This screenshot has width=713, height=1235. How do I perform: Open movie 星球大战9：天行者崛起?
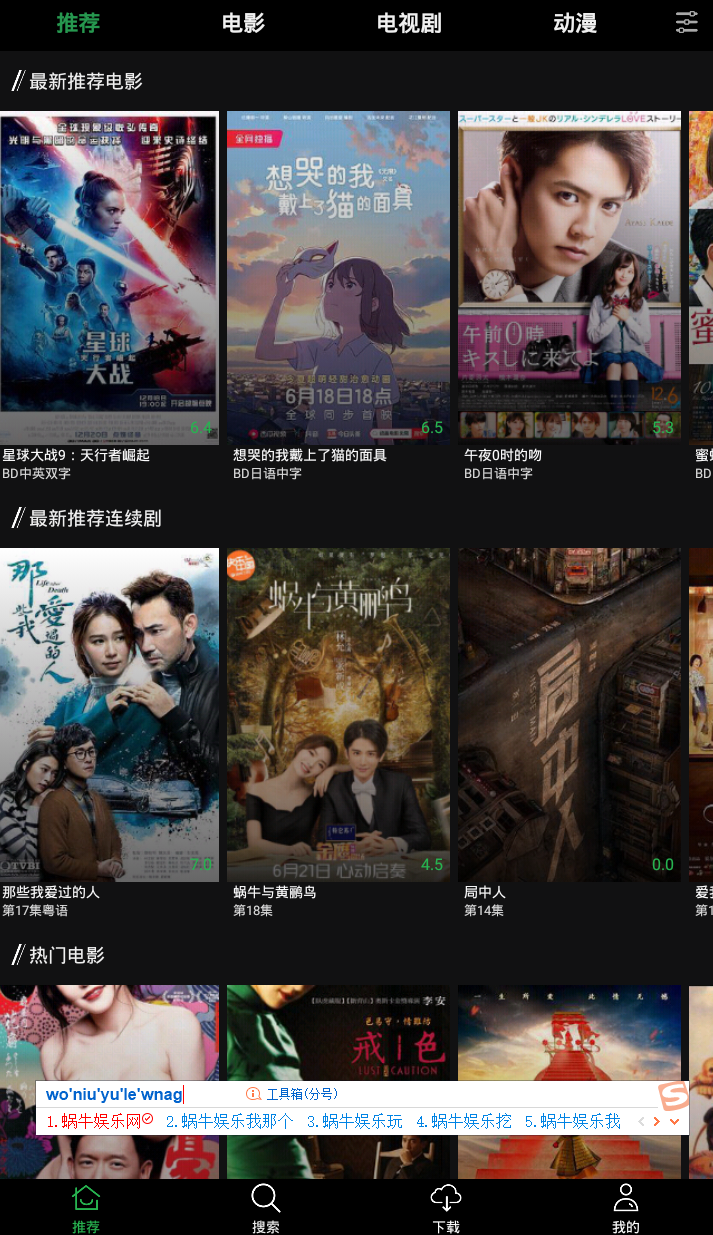[x=109, y=276]
